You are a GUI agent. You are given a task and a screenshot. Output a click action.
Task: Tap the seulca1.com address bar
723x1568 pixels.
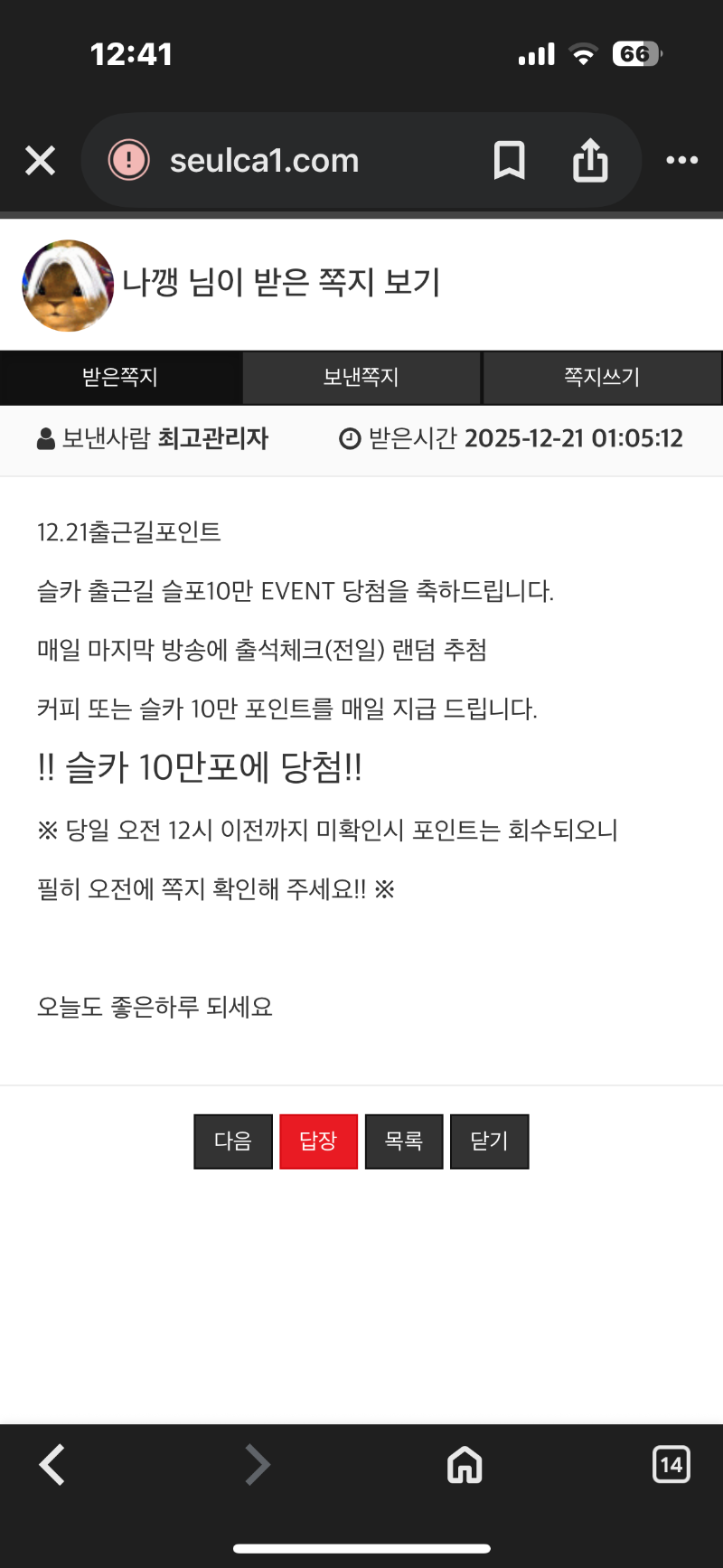264,161
